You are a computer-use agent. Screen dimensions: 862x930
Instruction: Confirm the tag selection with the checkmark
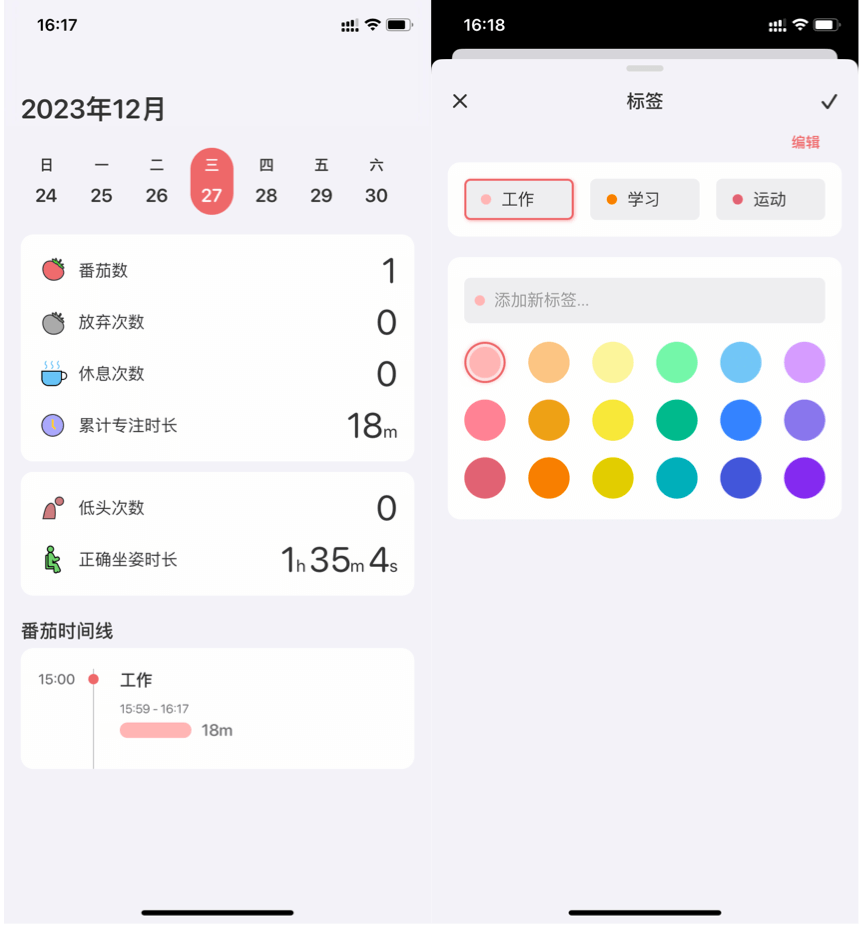click(828, 101)
